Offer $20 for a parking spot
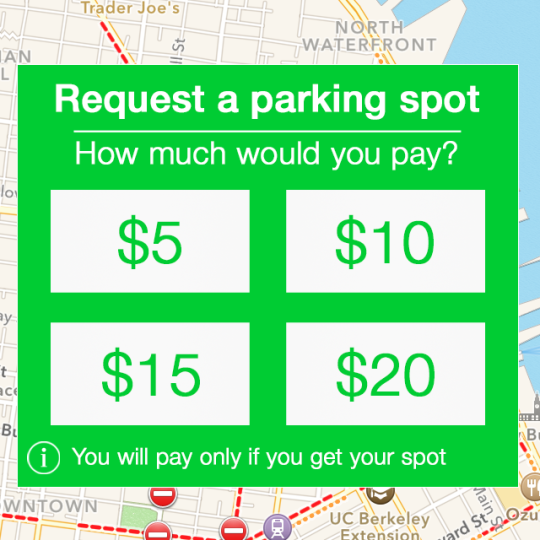The height and width of the screenshot is (540, 540). tap(385, 374)
